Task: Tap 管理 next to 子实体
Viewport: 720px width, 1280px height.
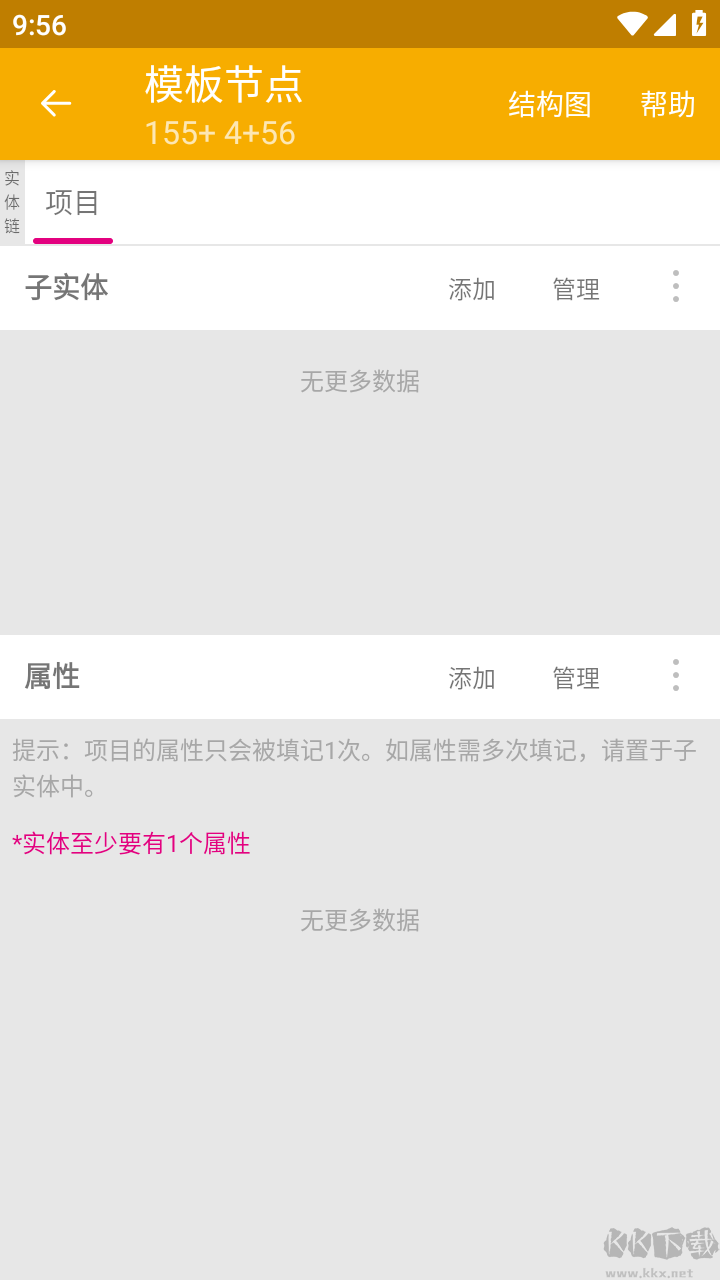Action: [576, 290]
